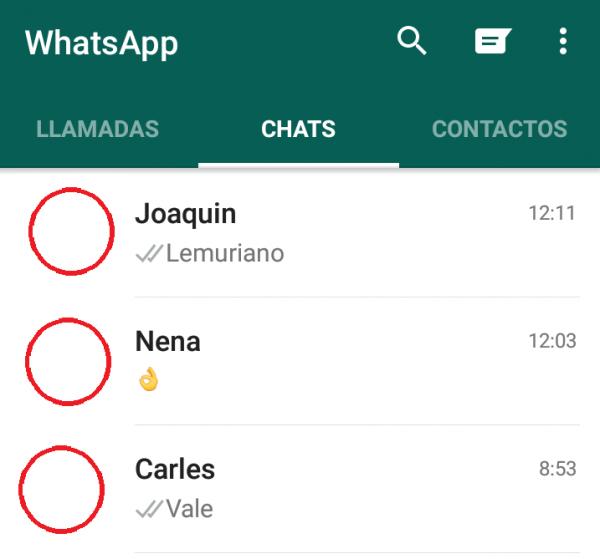The height and width of the screenshot is (559, 600).
Task: Switch to the Contactos tab
Action: [x=499, y=129]
